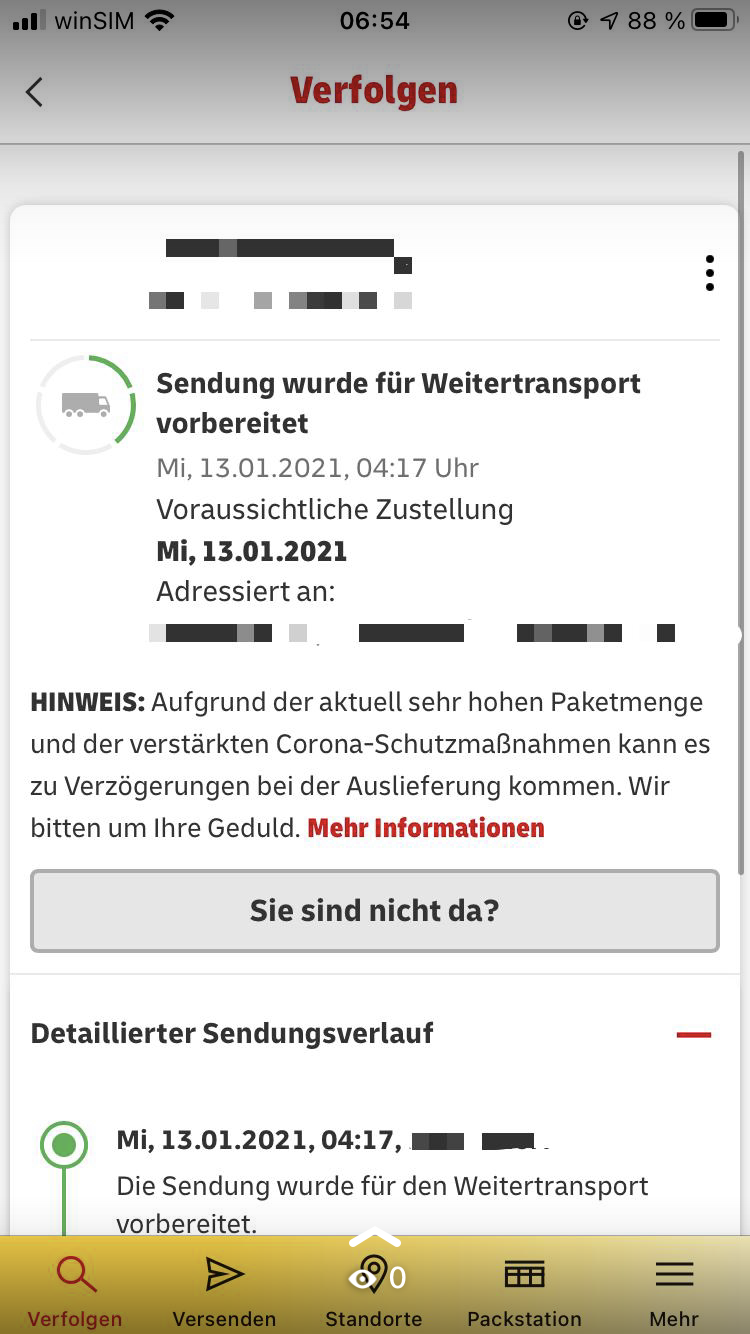Open the three-dot shipment options menu
Image resolution: width=750 pixels, height=1334 pixels.
[709, 273]
